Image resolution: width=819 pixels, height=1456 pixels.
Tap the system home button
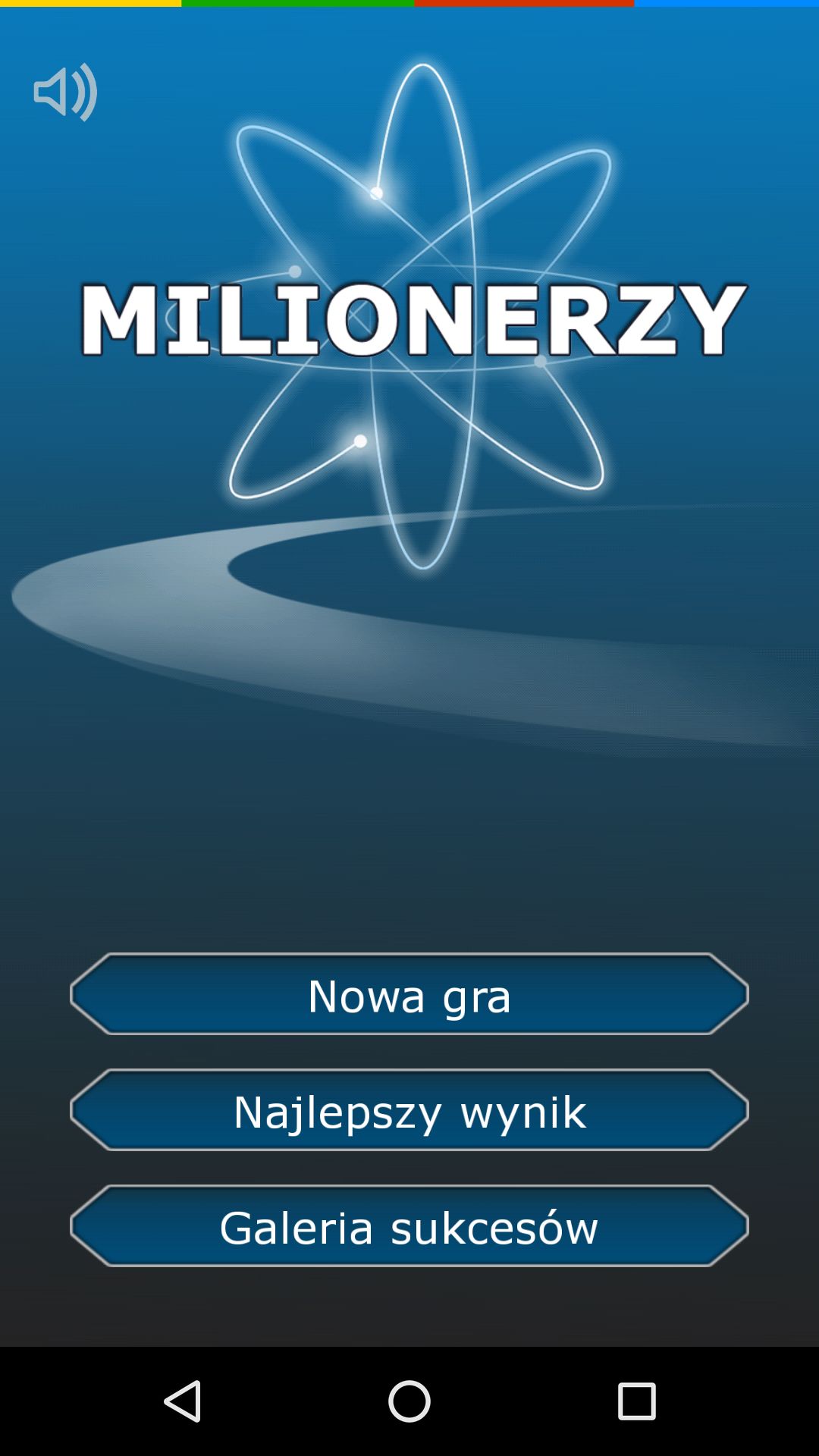point(409,1401)
